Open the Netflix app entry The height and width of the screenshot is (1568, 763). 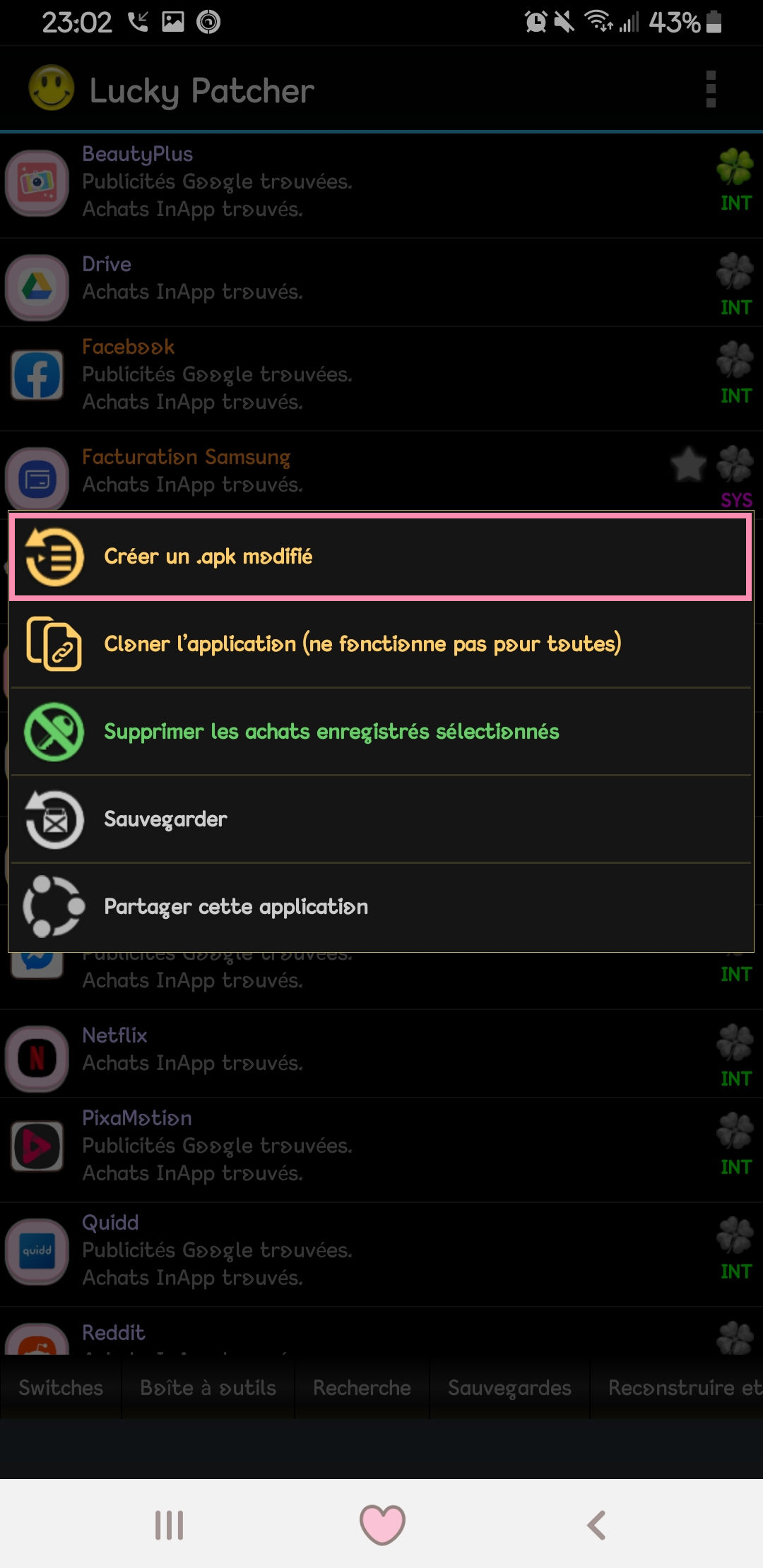pyautogui.click(x=381, y=1054)
